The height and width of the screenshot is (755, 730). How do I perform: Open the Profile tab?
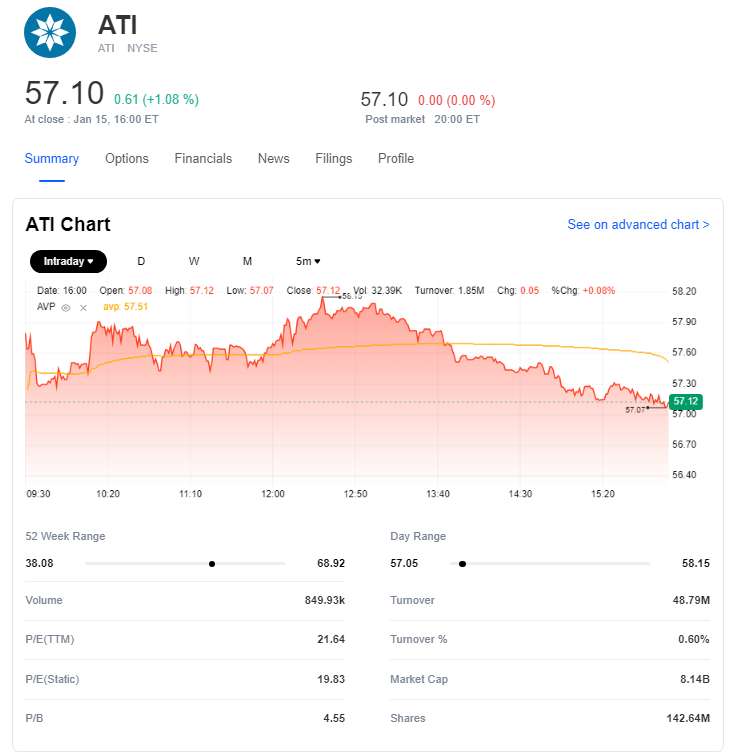(395, 158)
